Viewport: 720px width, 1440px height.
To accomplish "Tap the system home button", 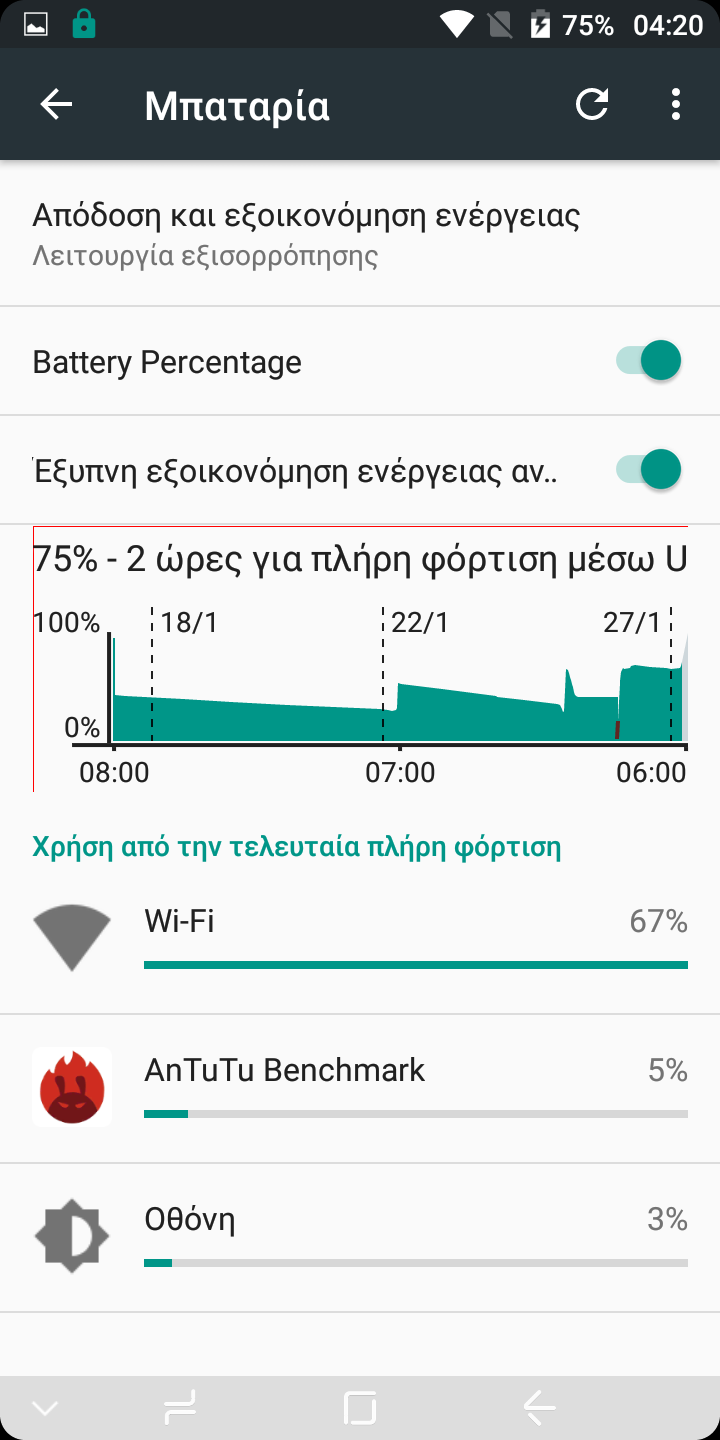I will coord(360,1408).
